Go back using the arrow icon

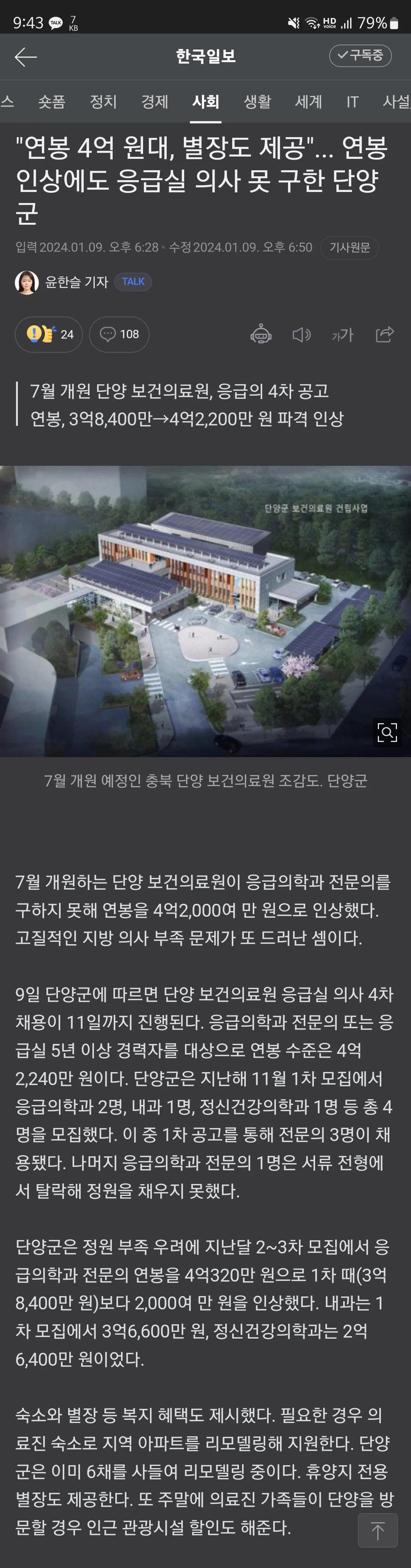(x=25, y=57)
